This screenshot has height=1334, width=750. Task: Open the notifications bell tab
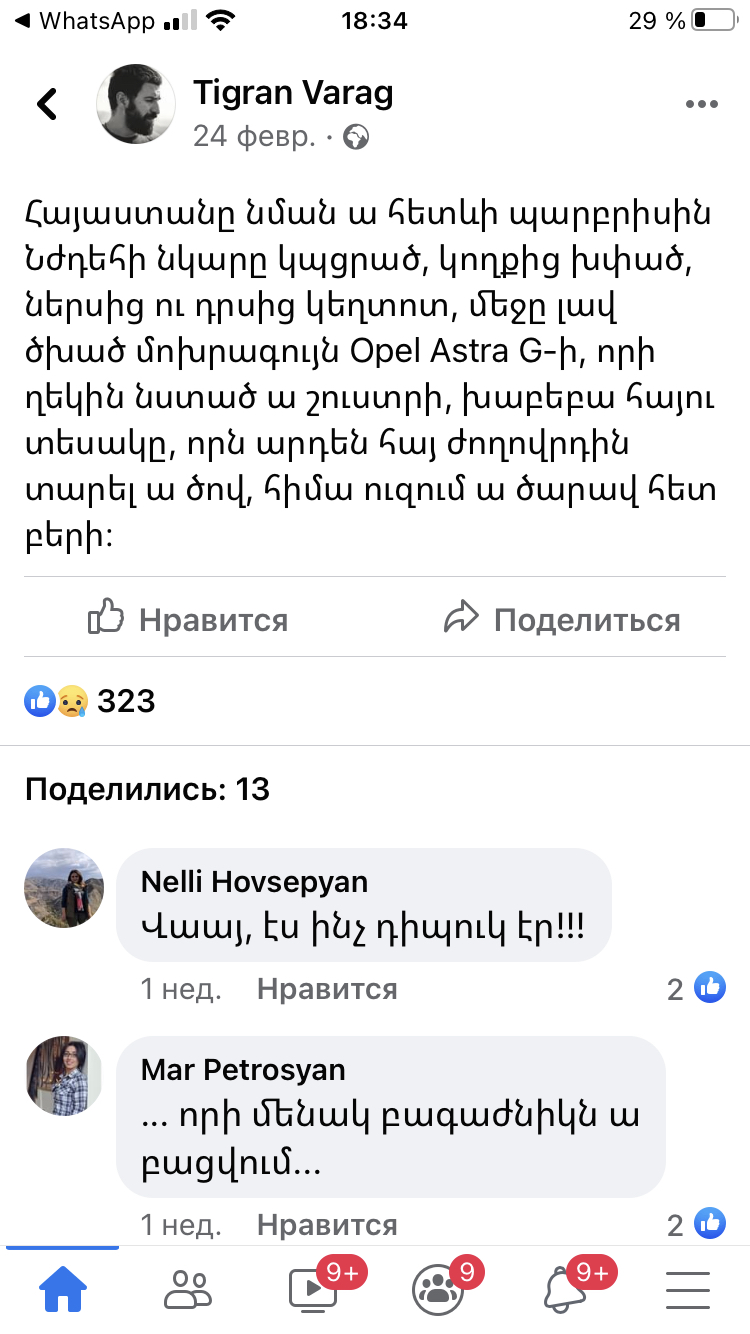click(565, 1290)
